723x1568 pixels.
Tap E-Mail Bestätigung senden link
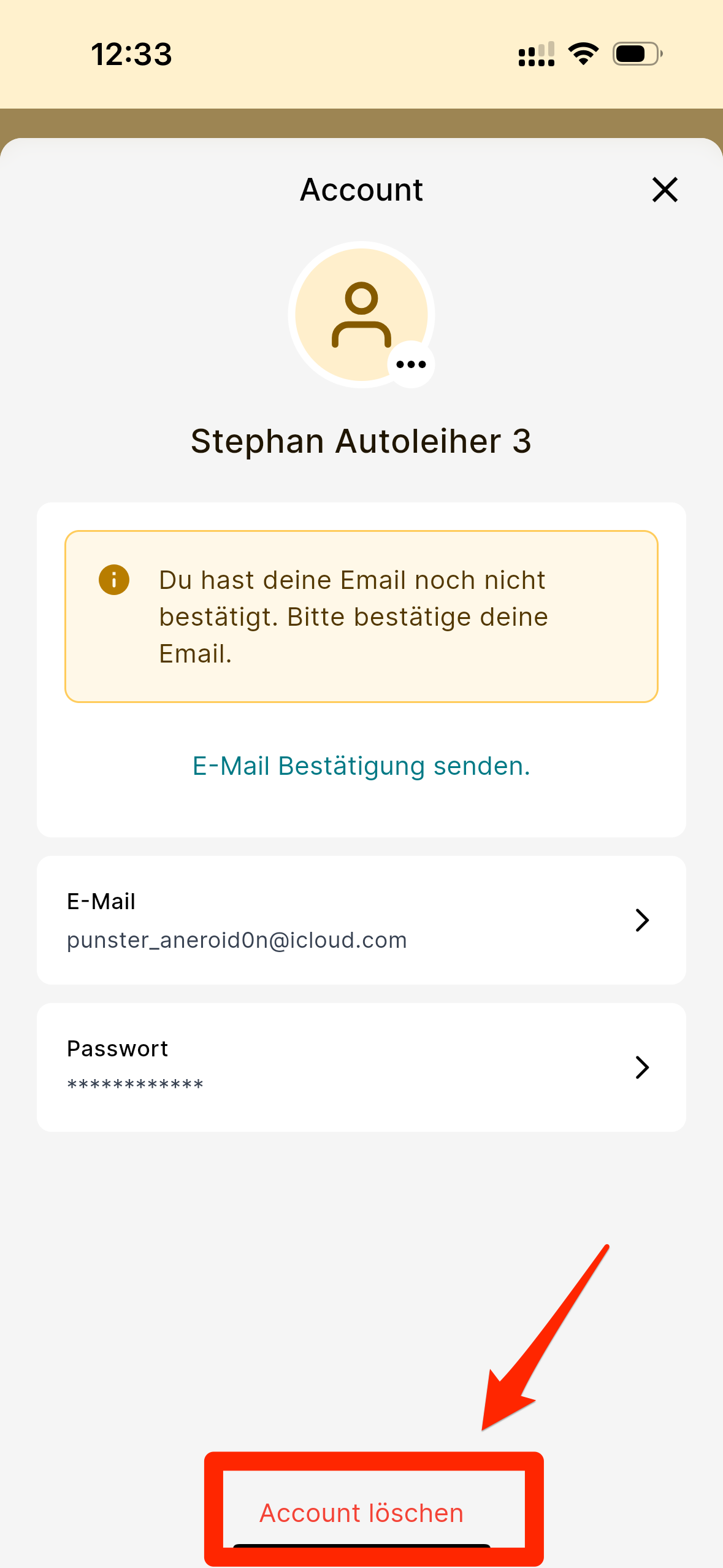[x=361, y=766]
